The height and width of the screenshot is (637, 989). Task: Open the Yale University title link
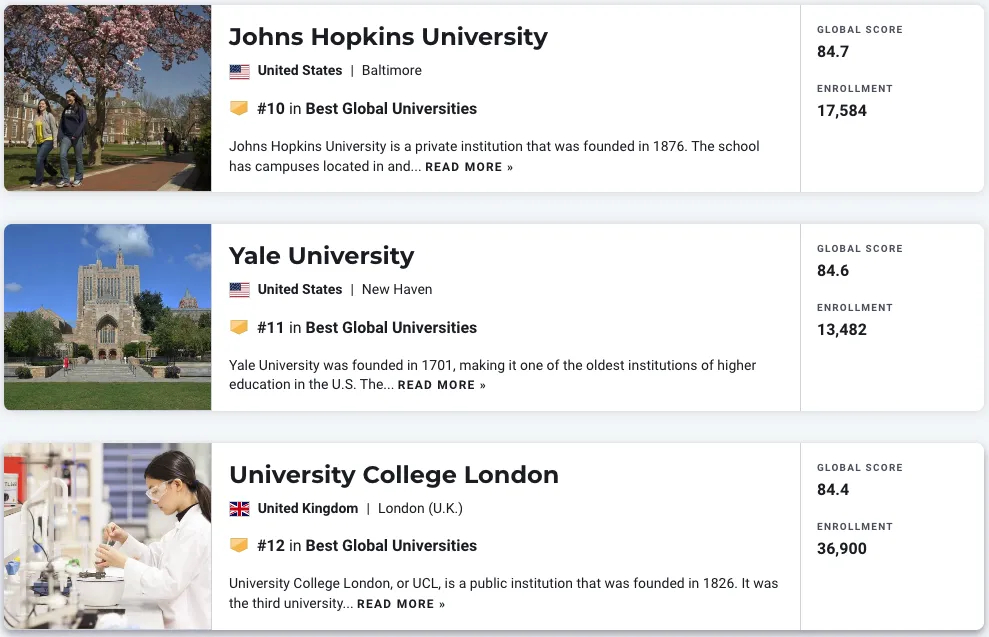click(x=321, y=256)
